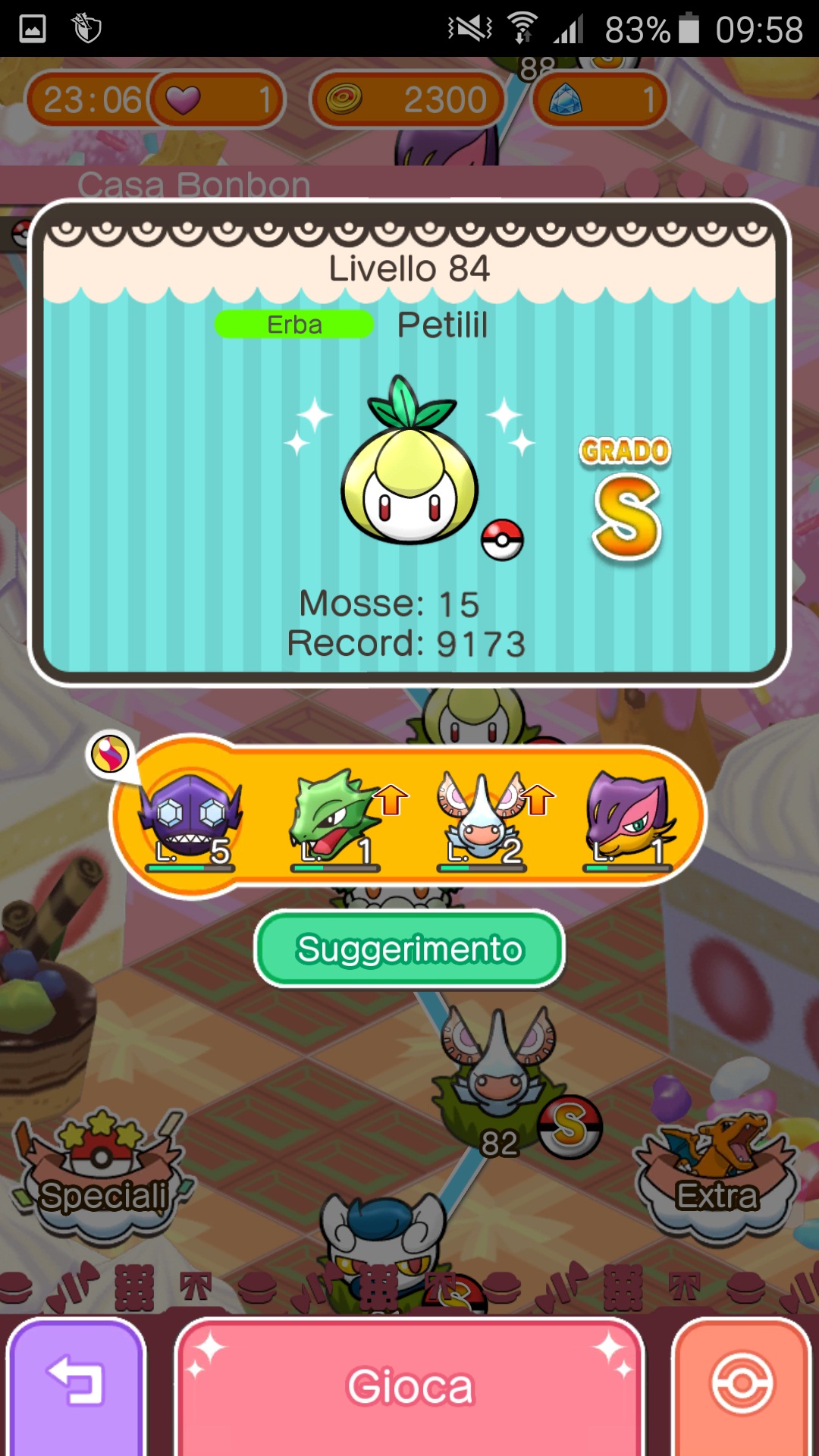Tap the Suggerimento button
Viewport: 819px width, 1456px height.
[x=409, y=949]
